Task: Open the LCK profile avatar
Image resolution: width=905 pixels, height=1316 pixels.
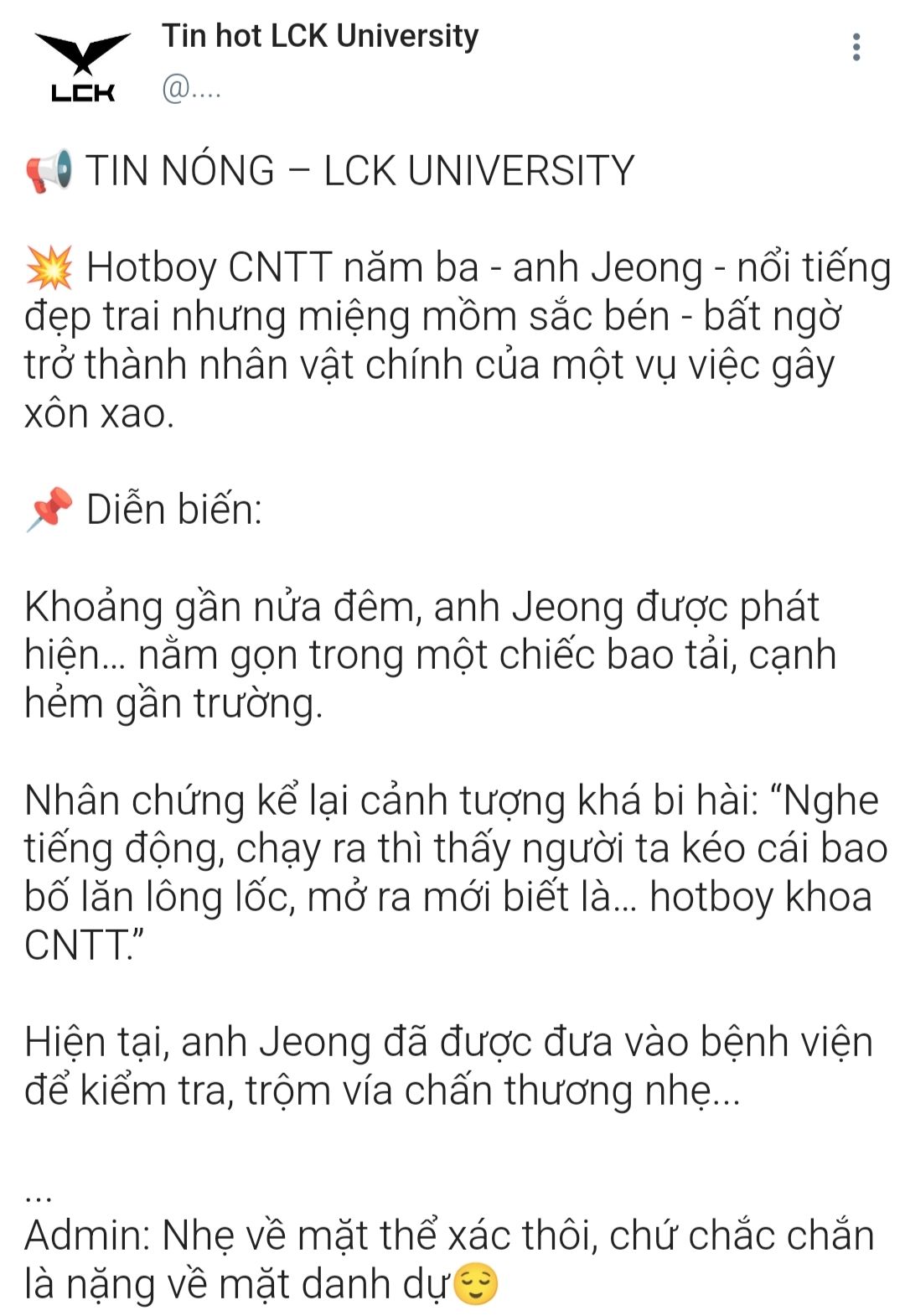Action: (x=82, y=67)
